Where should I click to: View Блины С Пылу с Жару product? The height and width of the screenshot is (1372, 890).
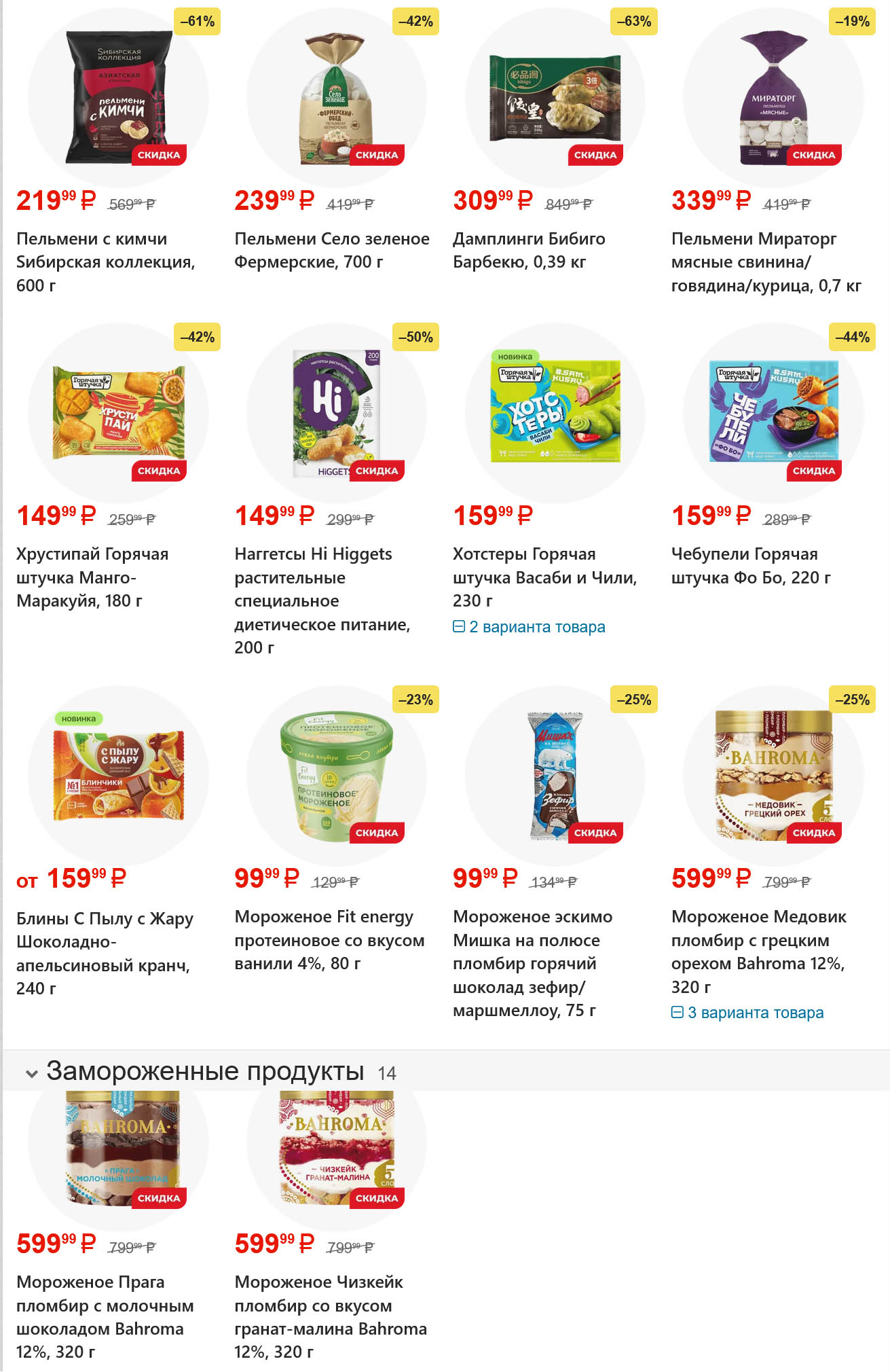[x=105, y=953]
